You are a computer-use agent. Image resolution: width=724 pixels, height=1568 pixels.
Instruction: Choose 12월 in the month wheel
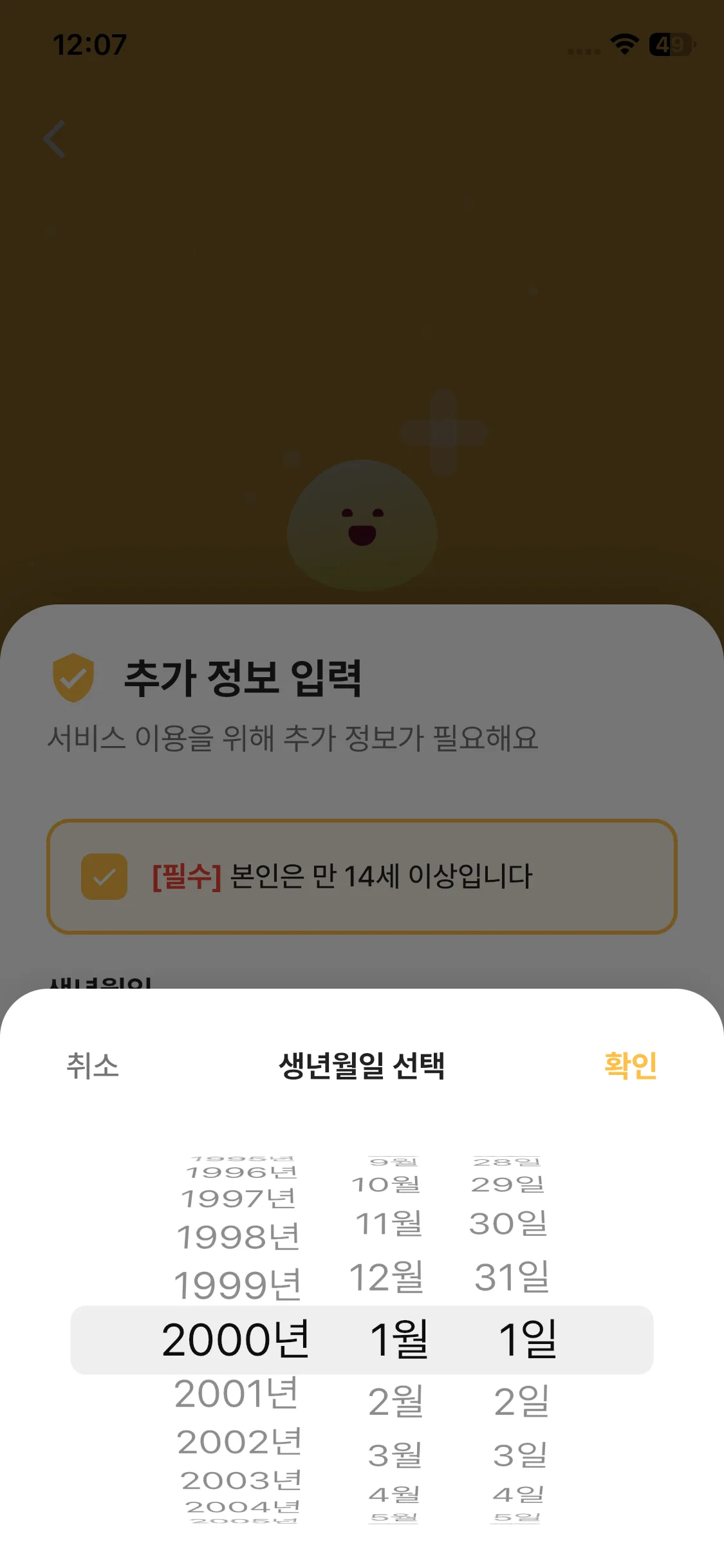tap(386, 1277)
